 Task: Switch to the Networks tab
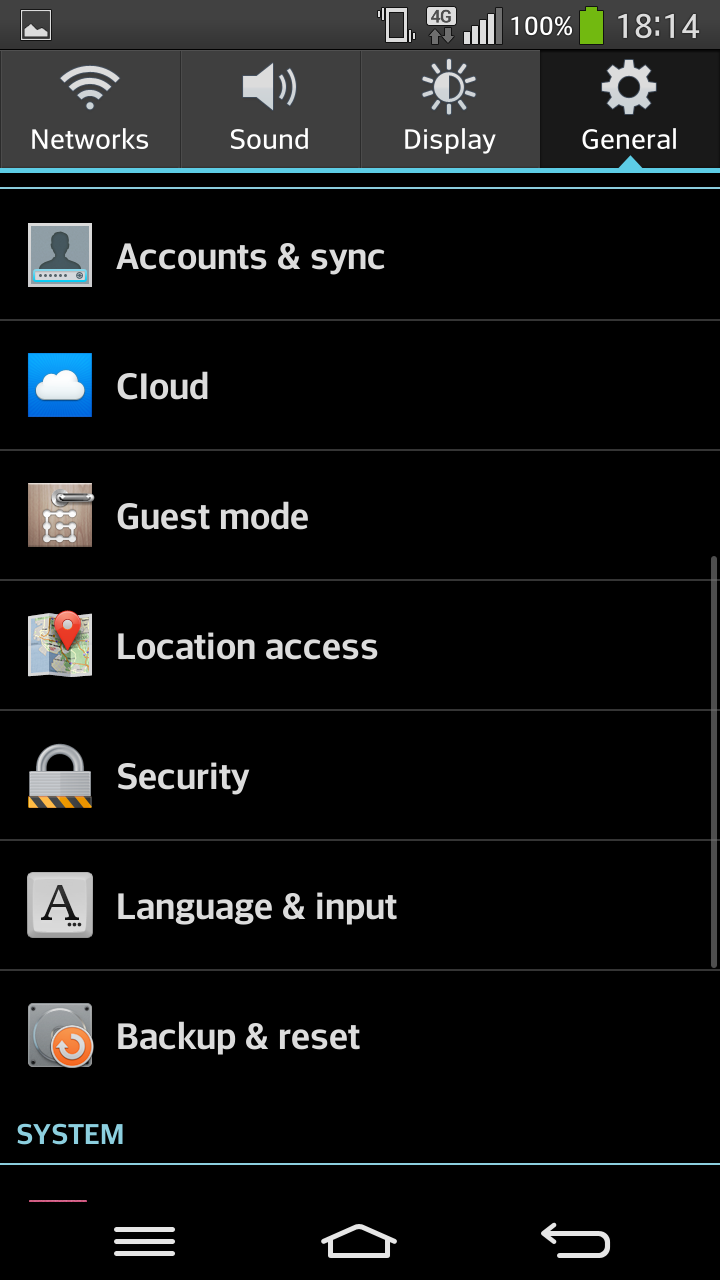click(x=90, y=109)
